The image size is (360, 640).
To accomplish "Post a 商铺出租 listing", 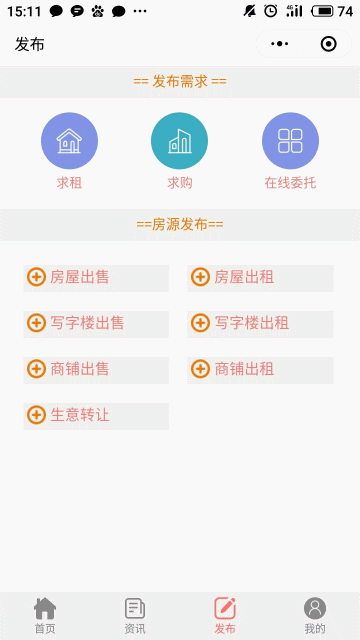I will click(260, 370).
